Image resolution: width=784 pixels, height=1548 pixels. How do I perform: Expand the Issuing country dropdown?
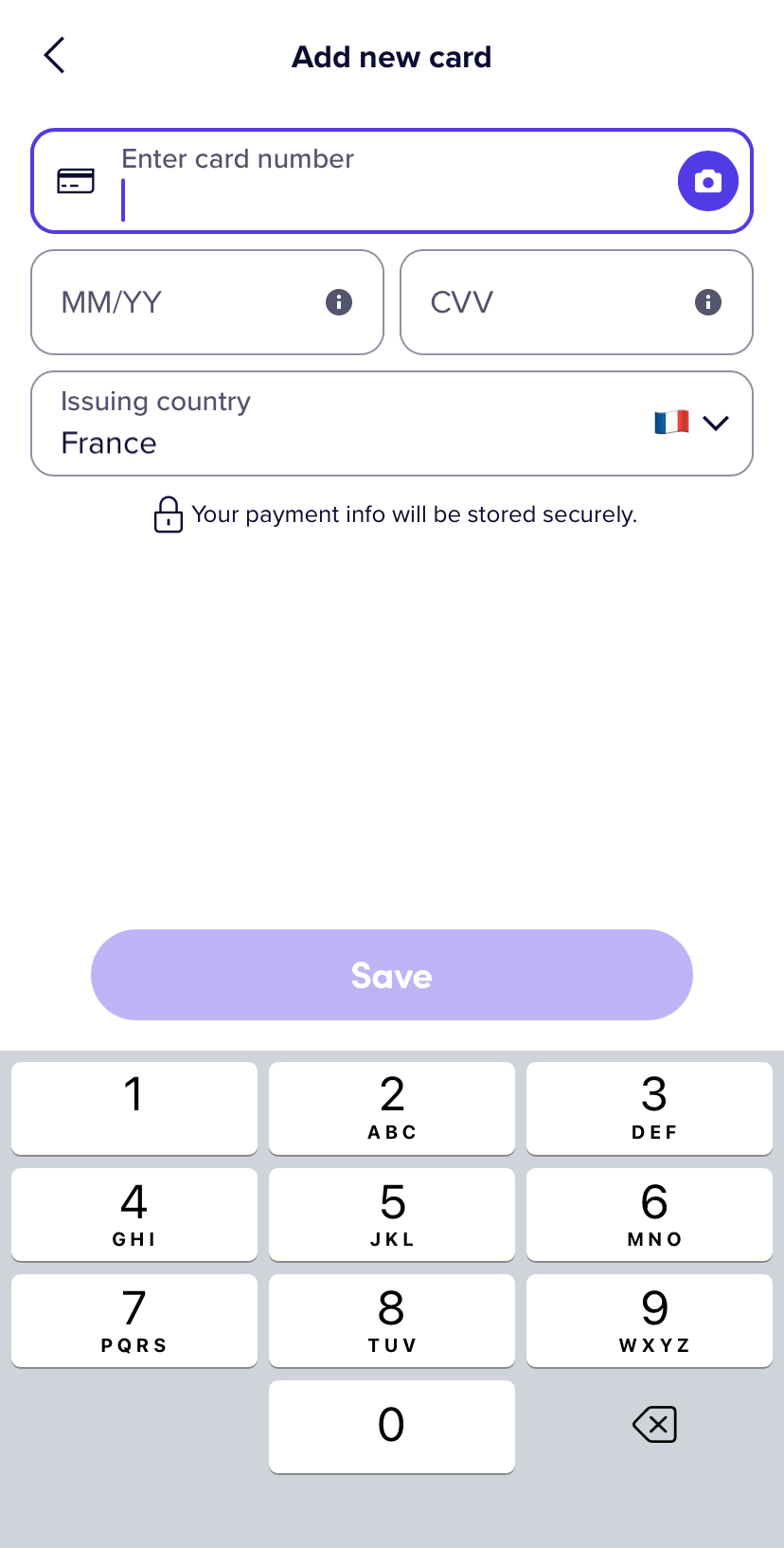715,423
